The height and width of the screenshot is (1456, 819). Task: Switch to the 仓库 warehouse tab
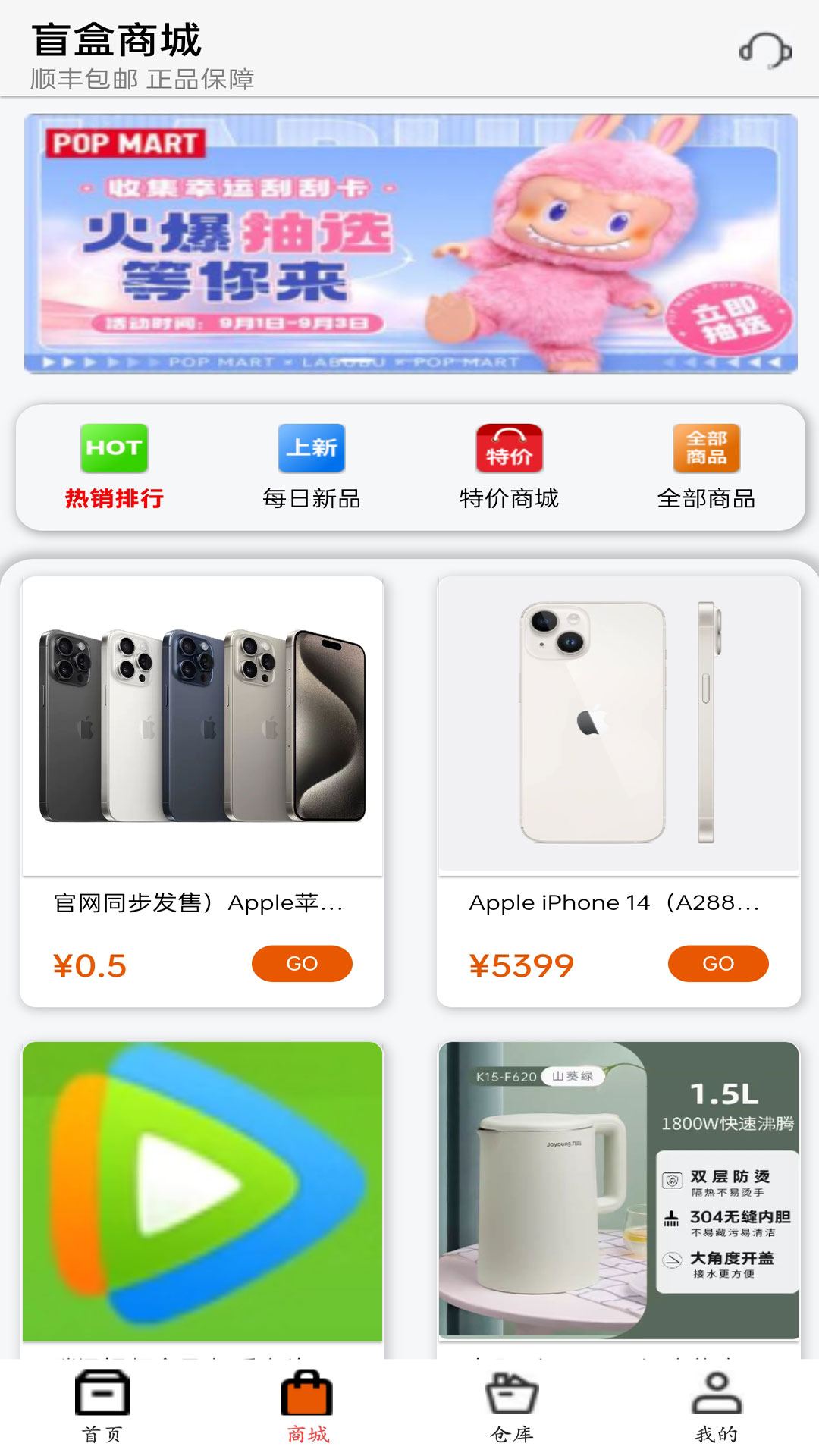[512, 1407]
